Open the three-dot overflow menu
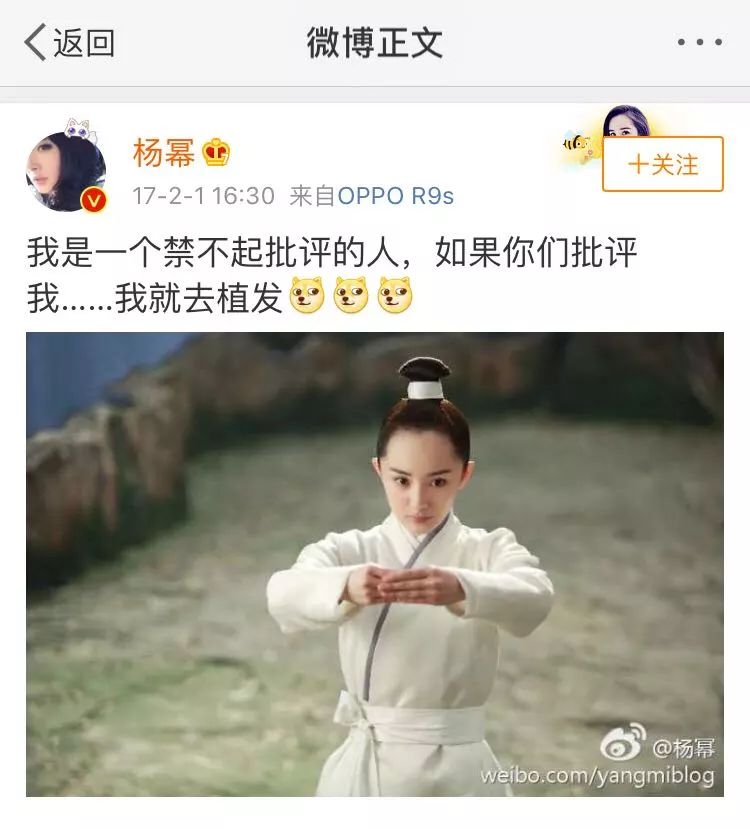Image resolution: width=750 pixels, height=829 pixels. 699,43
